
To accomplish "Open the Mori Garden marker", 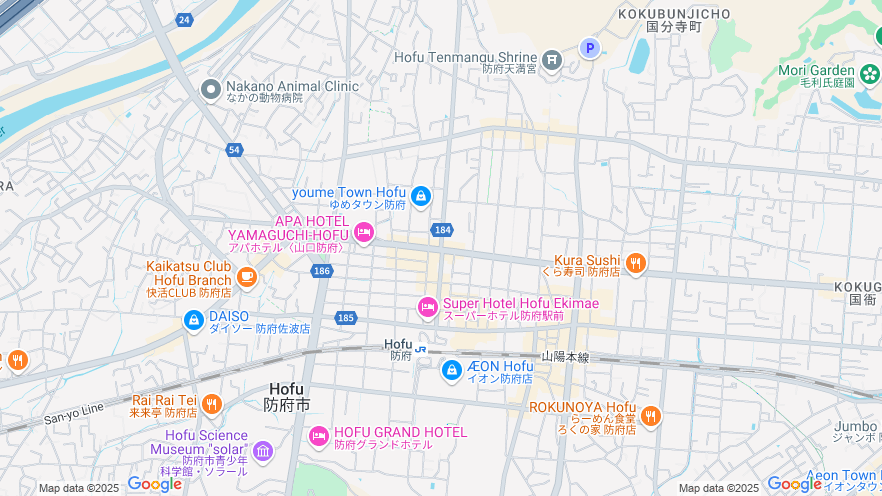I will tap(872, 72).
